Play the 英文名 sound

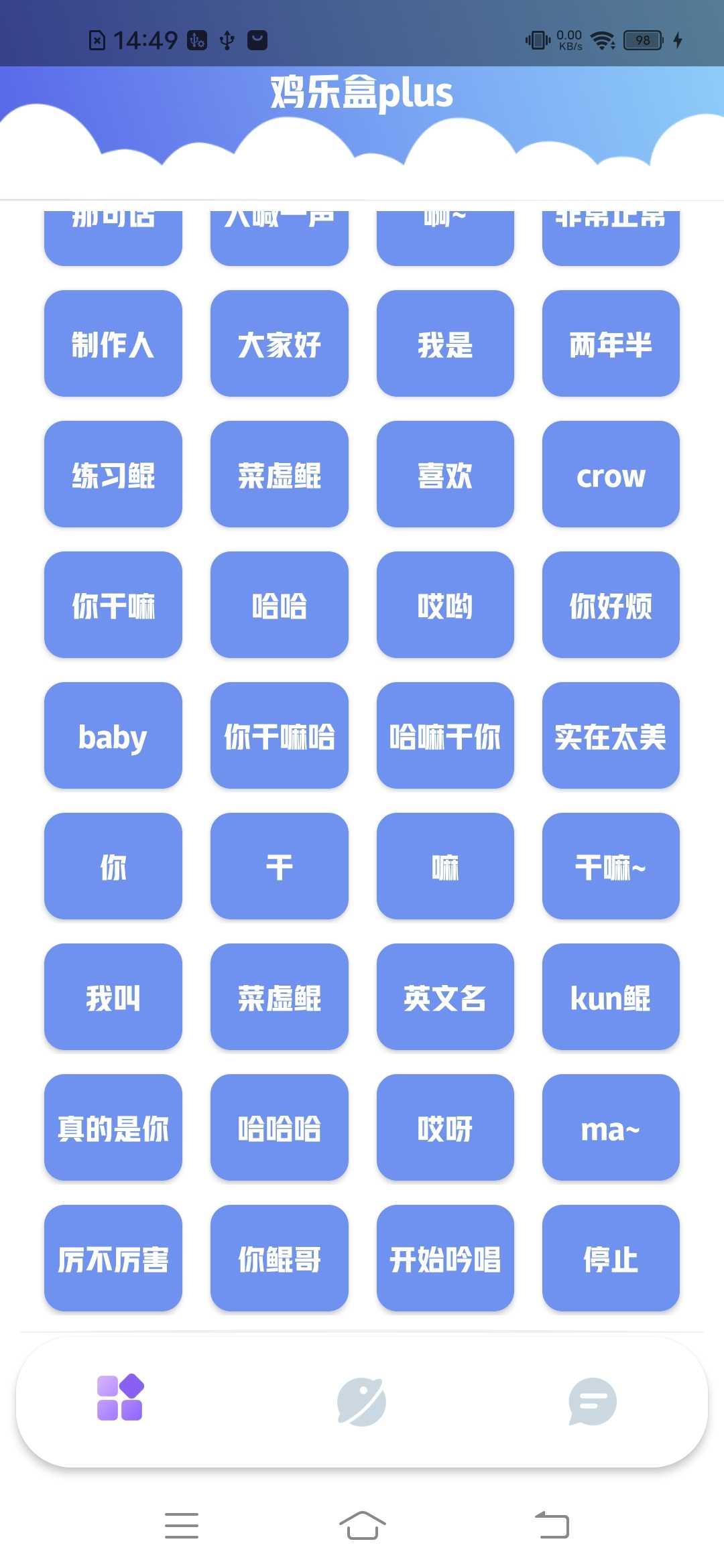pos(445,996)
